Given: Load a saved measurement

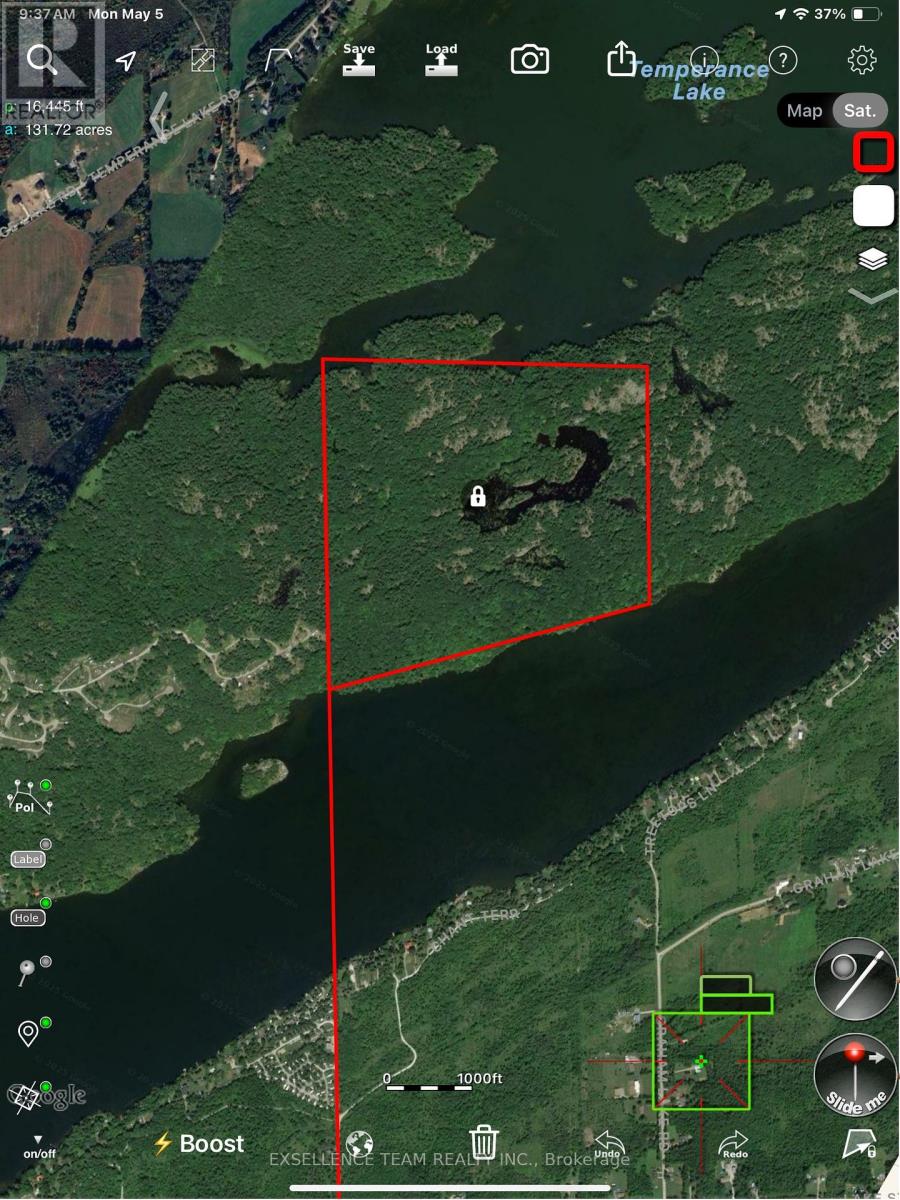Looking at the screenshot, I should 441,61.
